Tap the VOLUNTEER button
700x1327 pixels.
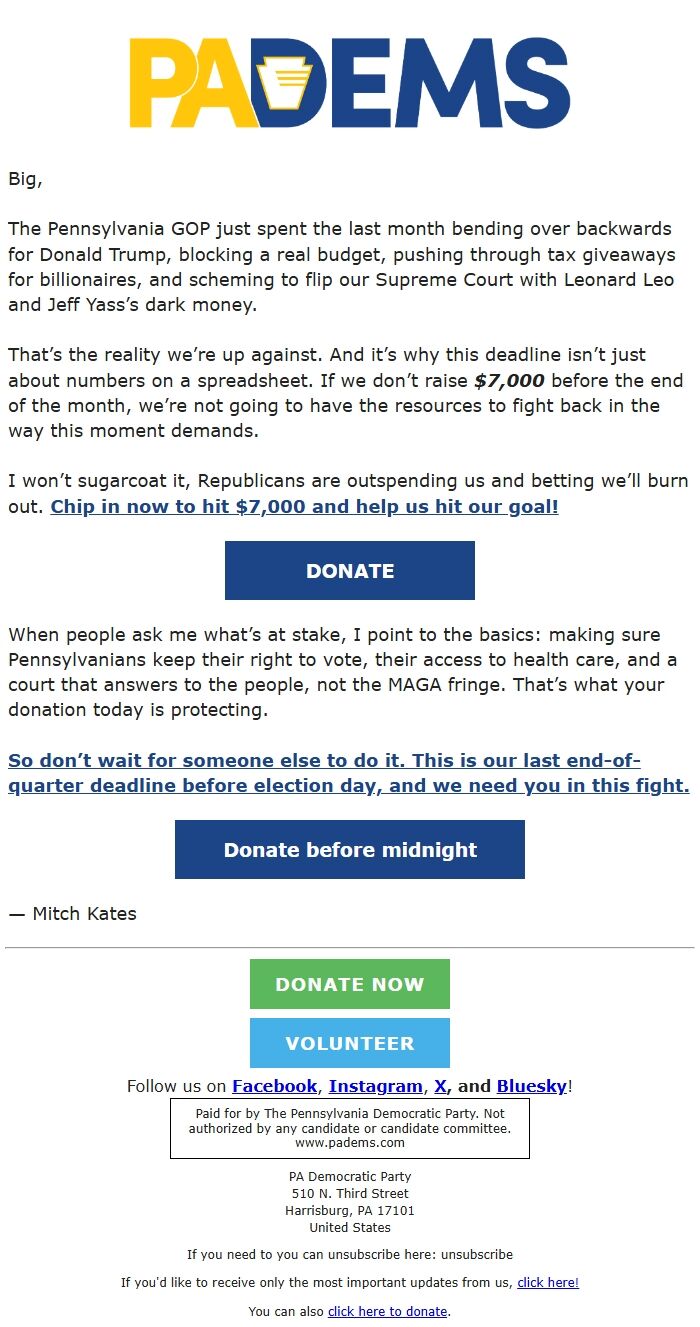[x=350, y=1043]
